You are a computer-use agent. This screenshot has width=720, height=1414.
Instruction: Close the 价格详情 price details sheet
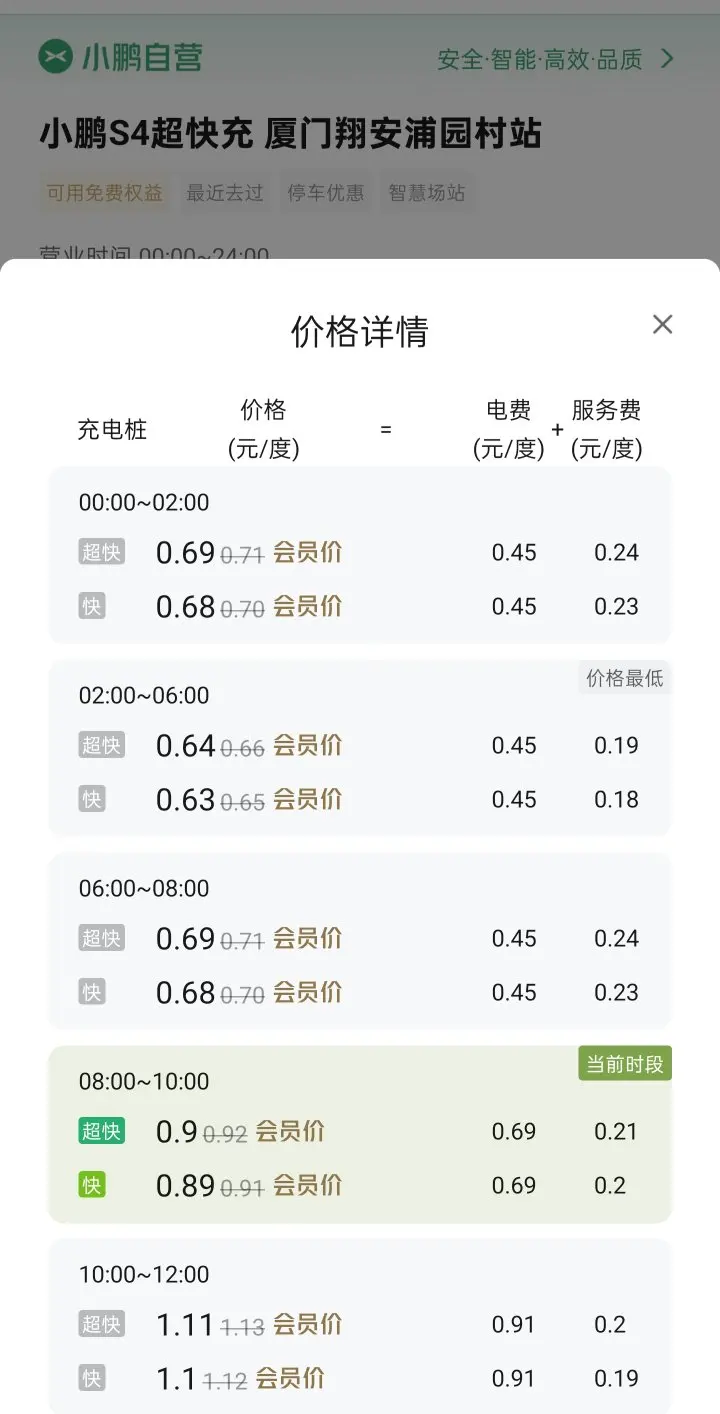coord(662,324)
